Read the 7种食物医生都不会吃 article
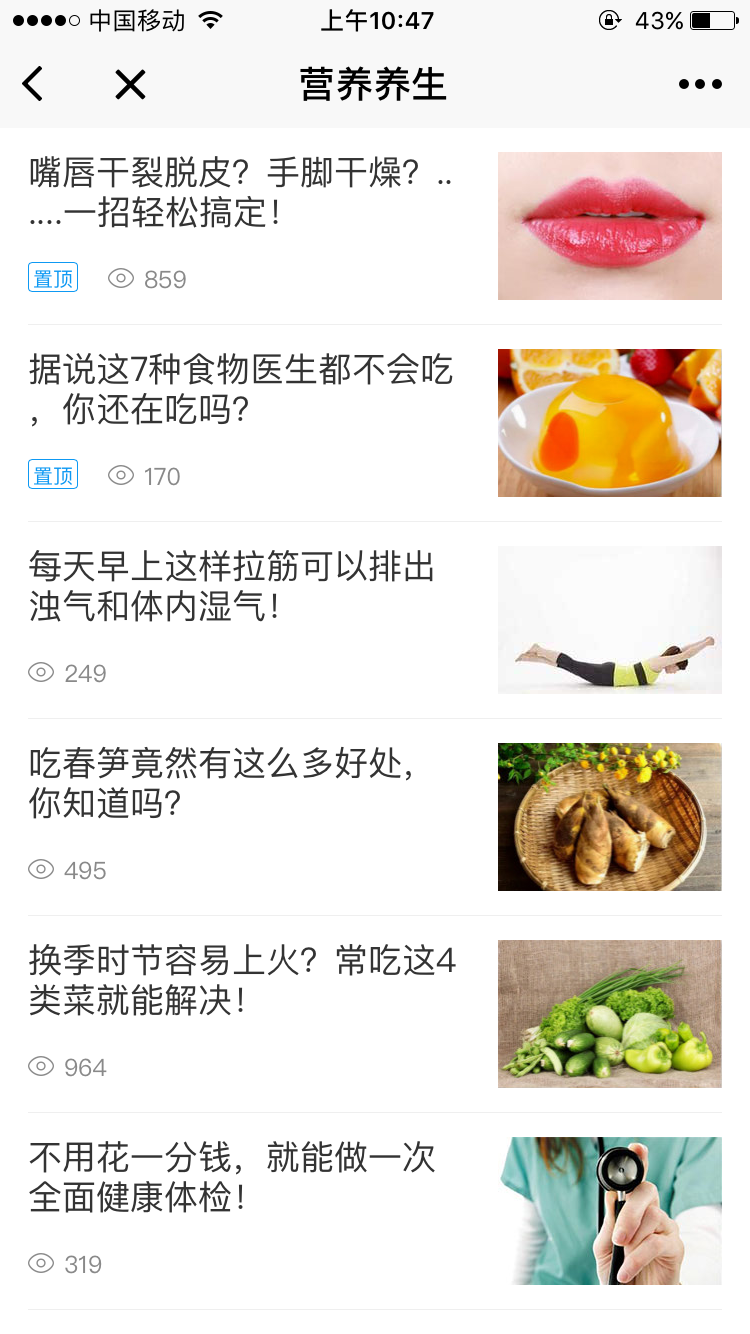This screenshot has width=750, height=1334. tap(241, 389)
